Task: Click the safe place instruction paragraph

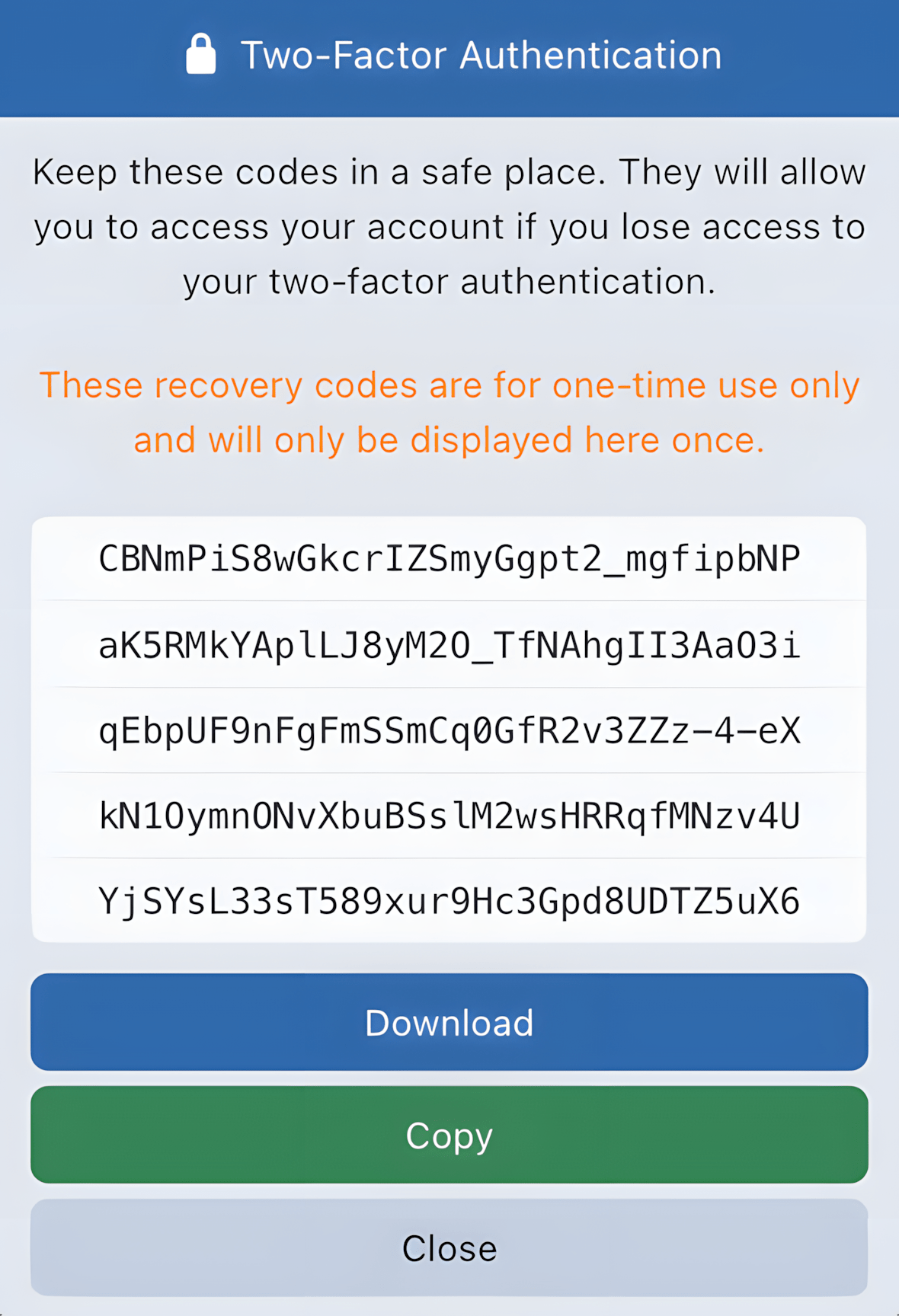Action: point(449,226)
